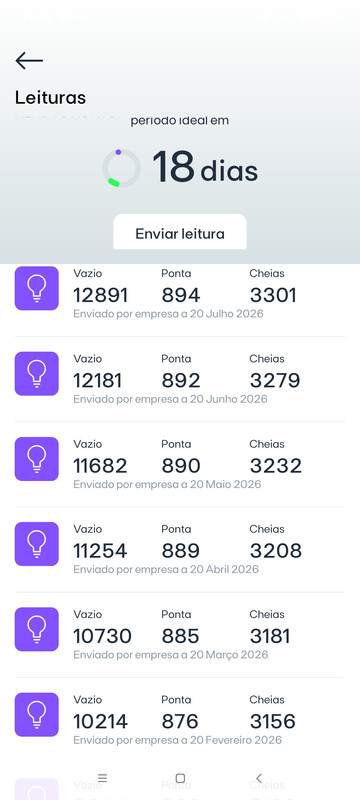Select the 20 Maio 2026 reading
Viewport: 360px width, 800px height.
point(180,465)
